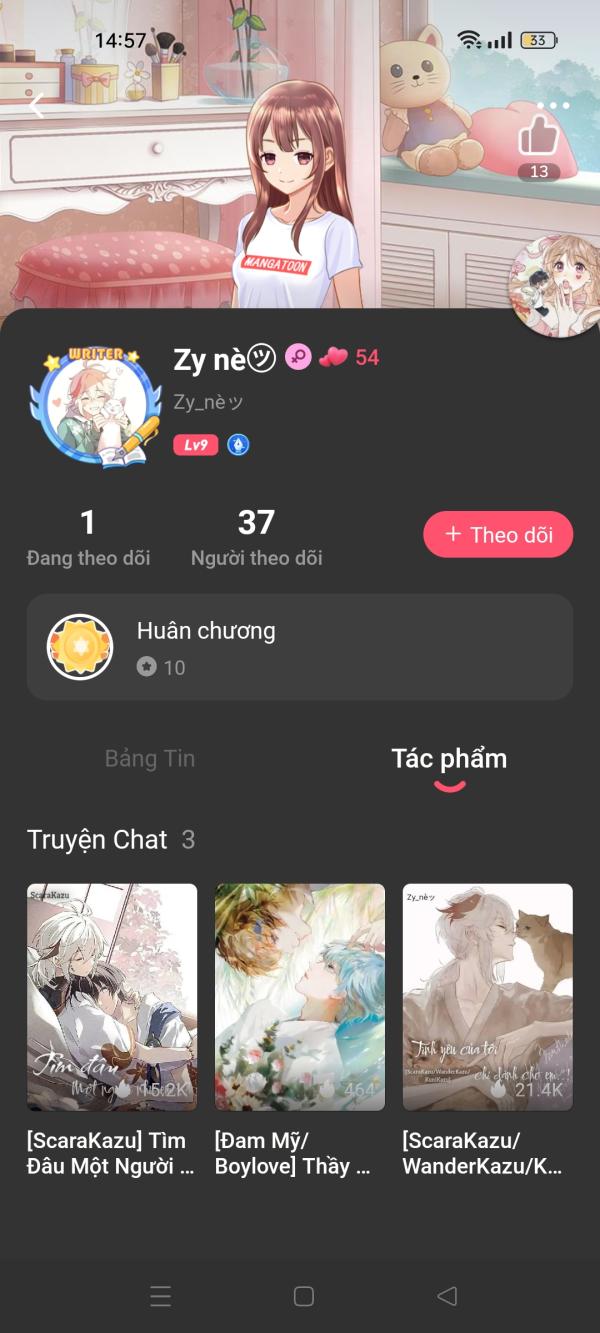The height and width of the screenshot is (1333, 600).
Task: Open recent apps from navigation bar
Action: pos(160,1296)
